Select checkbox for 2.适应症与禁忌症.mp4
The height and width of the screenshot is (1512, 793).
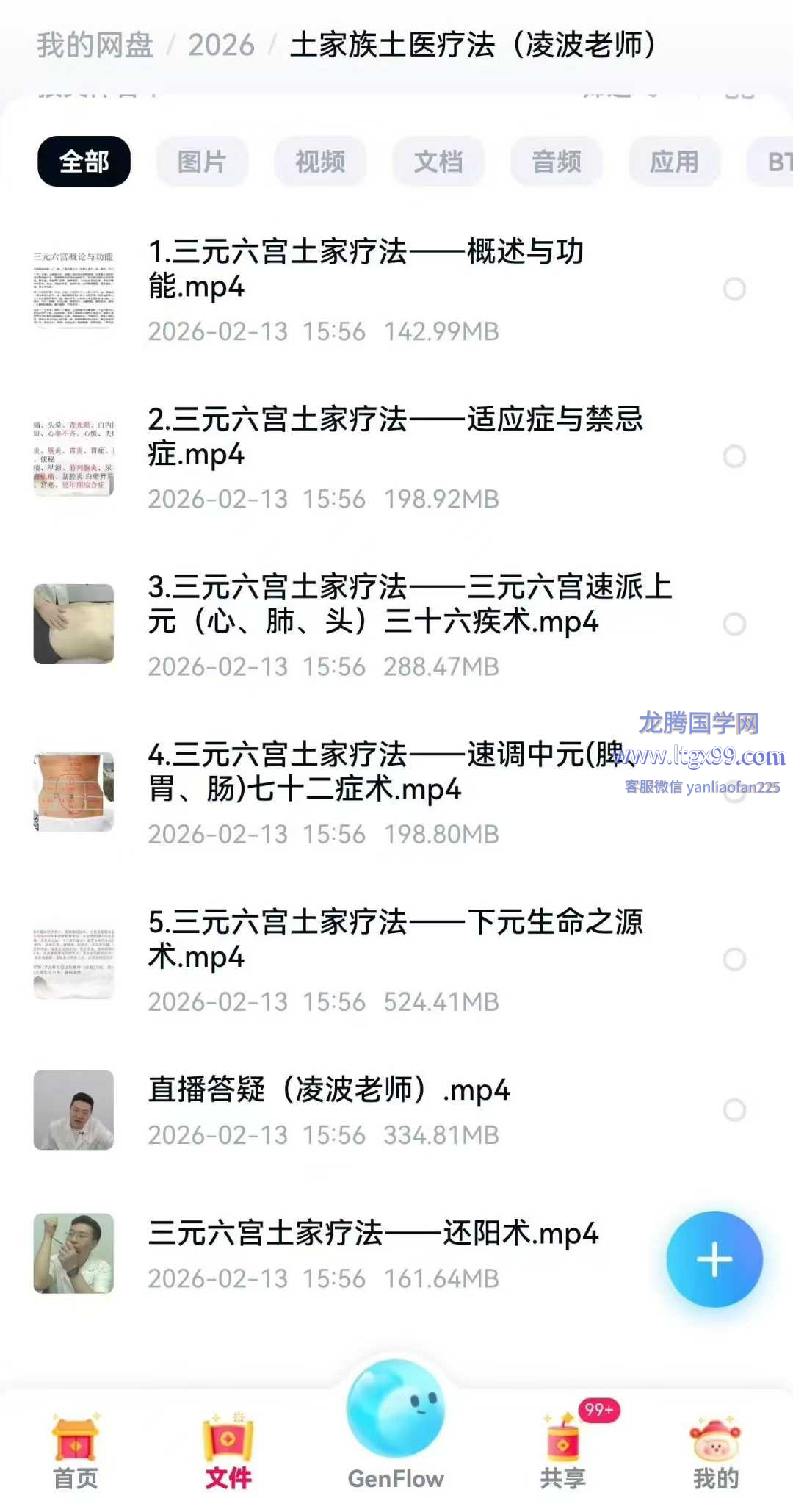coord(734,456)
